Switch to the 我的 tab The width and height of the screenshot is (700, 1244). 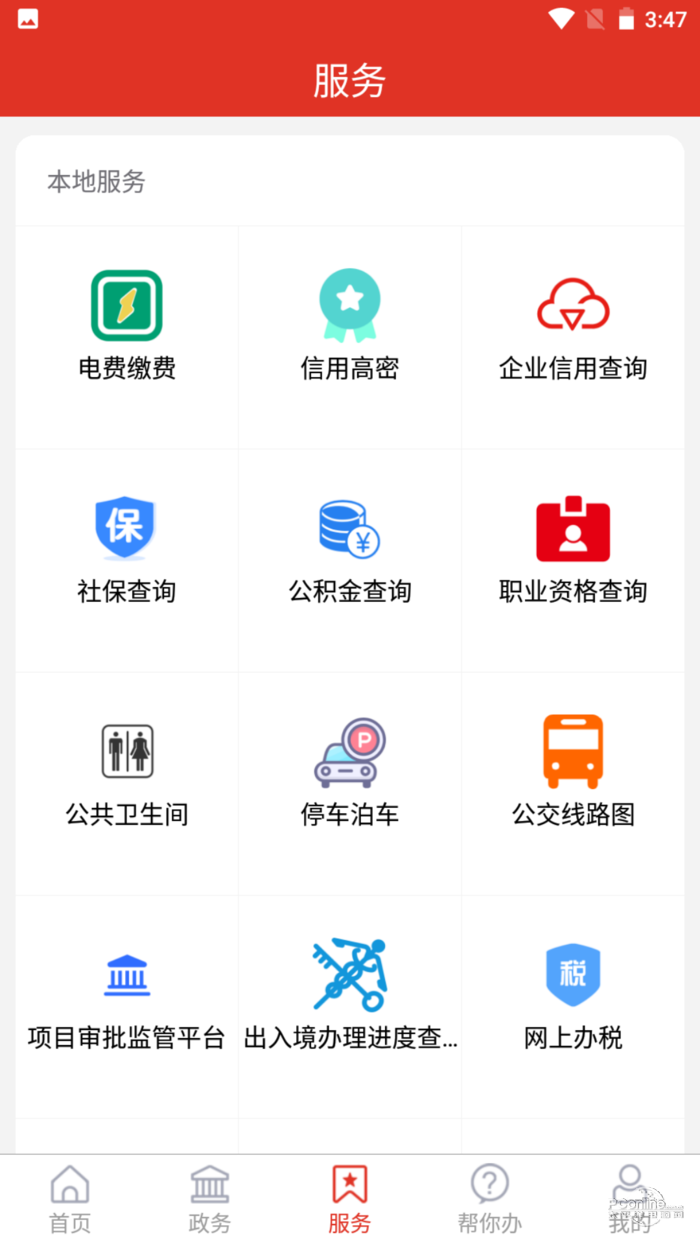[x=629, y=1199]
